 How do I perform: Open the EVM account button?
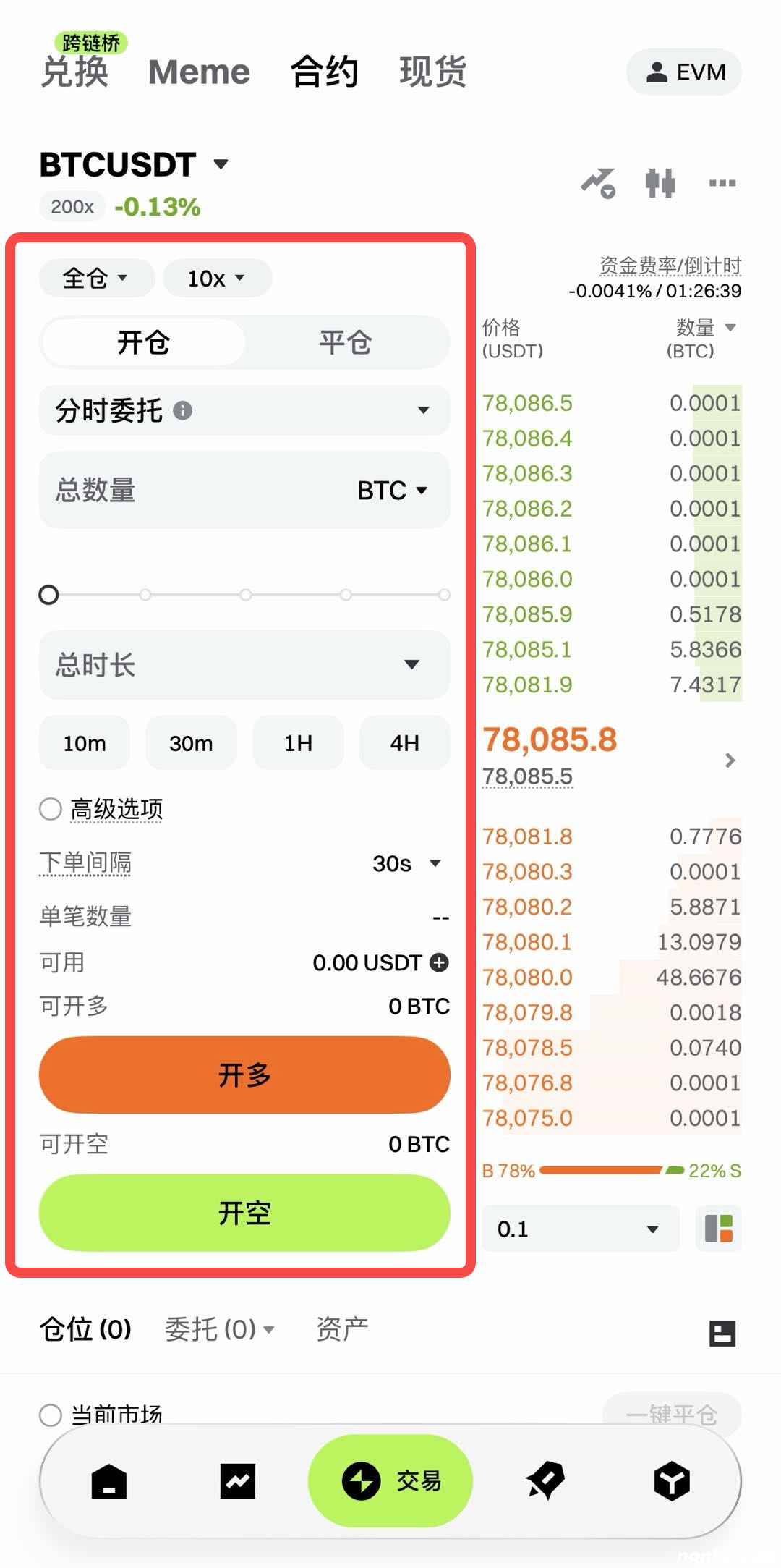click(x=684, y=72)
